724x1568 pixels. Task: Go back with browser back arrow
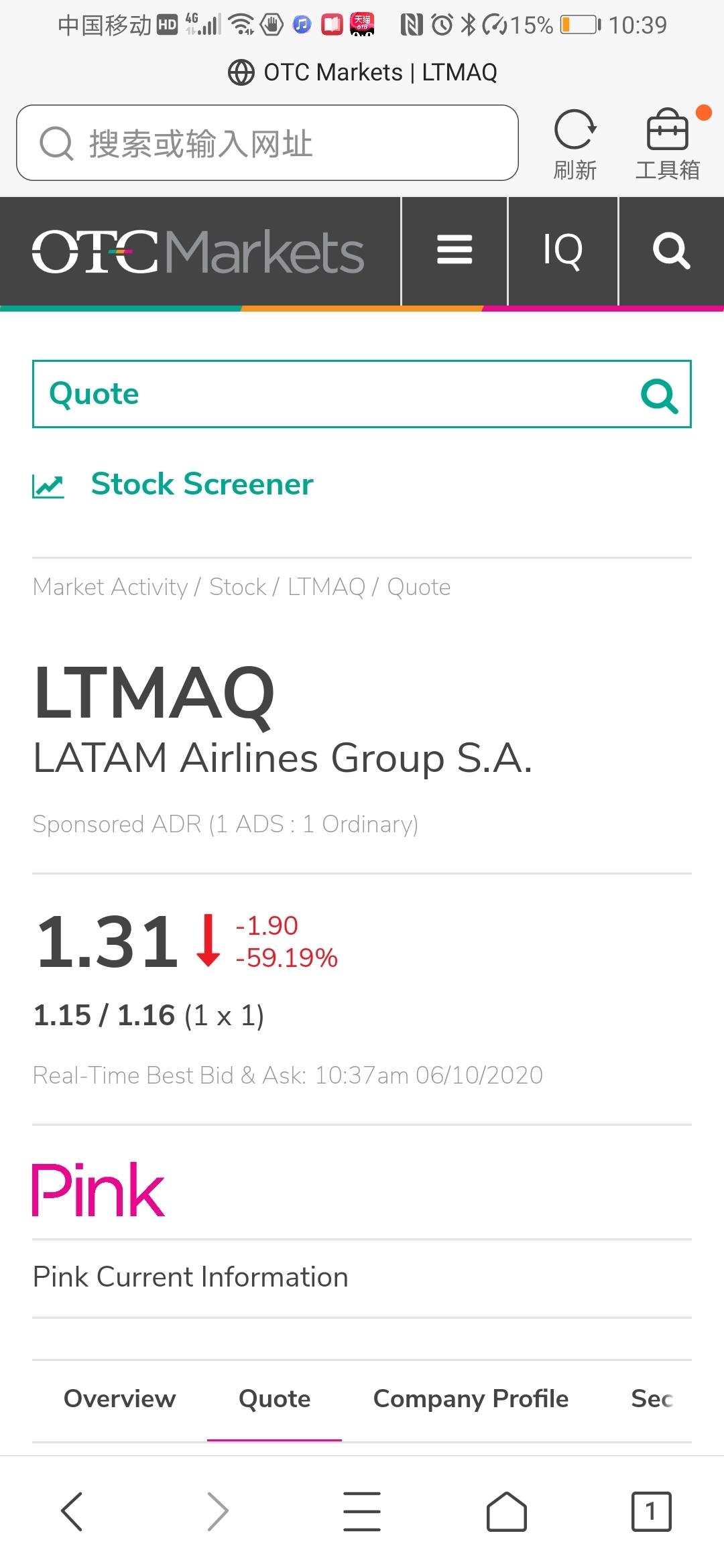(72, 1512)
